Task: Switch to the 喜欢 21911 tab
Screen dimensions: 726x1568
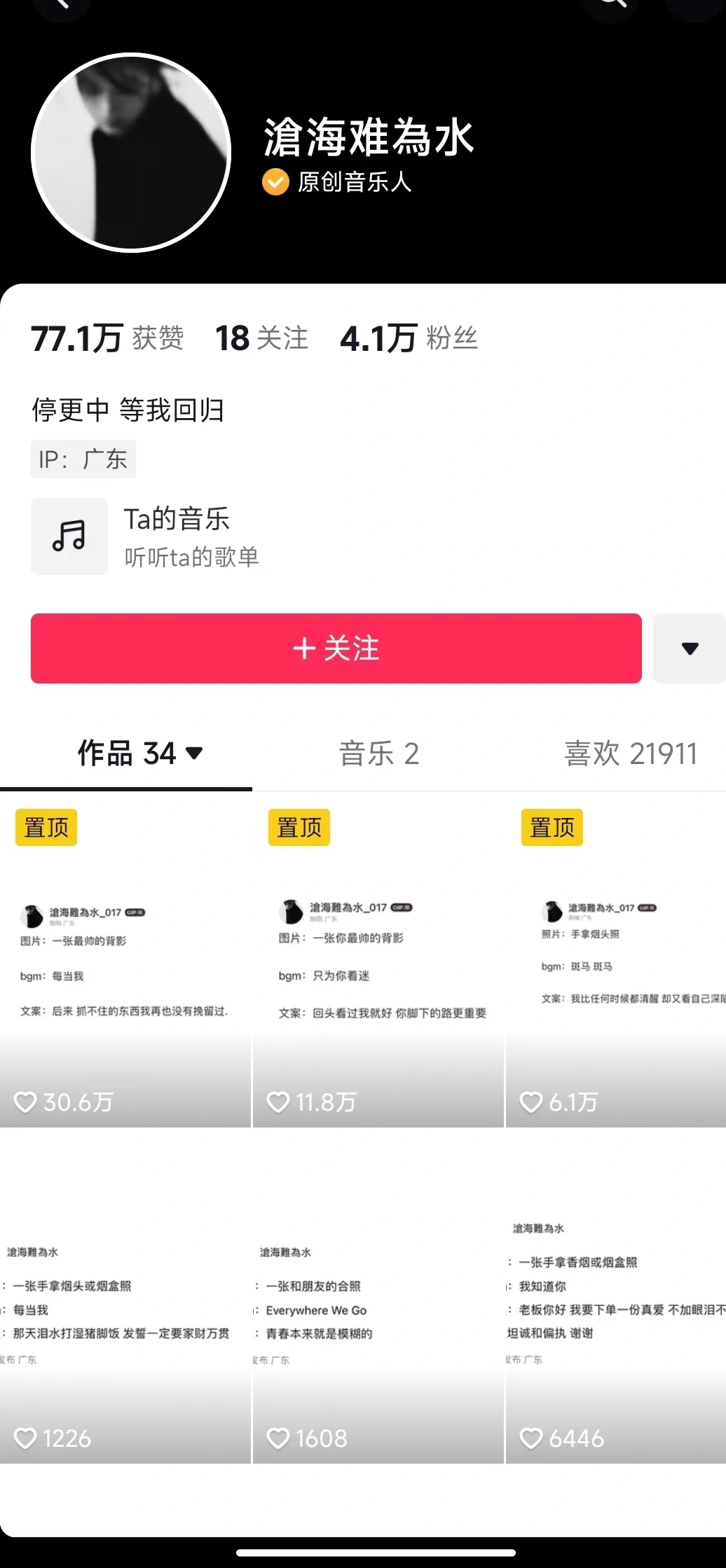Action: tap(630, 754)
